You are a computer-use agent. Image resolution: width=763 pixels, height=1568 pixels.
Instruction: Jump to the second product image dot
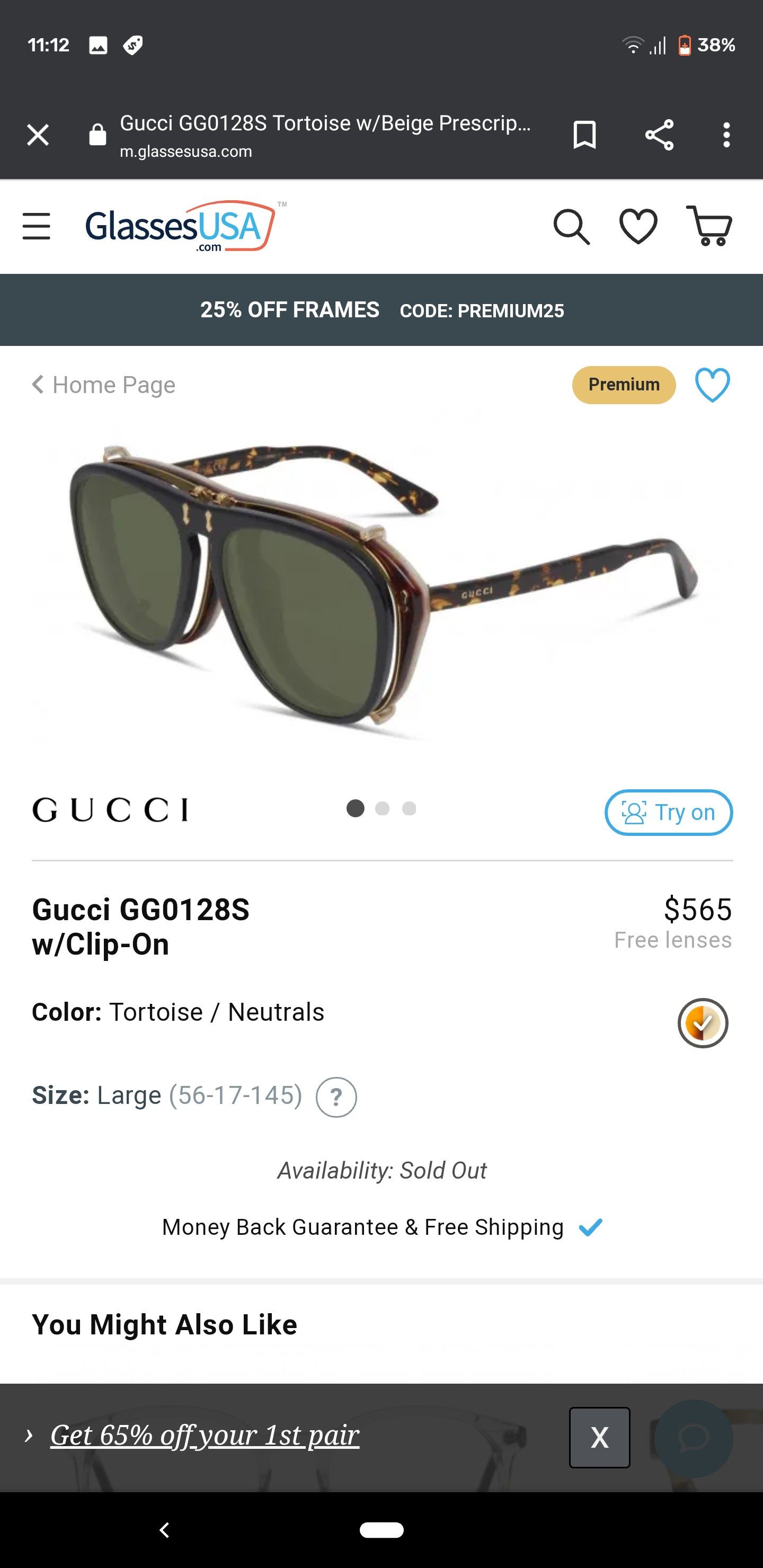[383, 808]
